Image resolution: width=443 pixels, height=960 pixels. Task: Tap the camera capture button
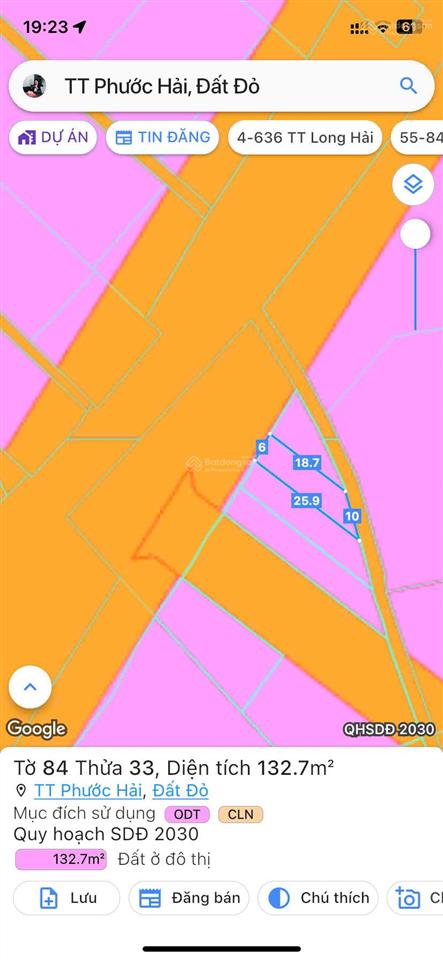pyautogui.click(x=415, y=898)
